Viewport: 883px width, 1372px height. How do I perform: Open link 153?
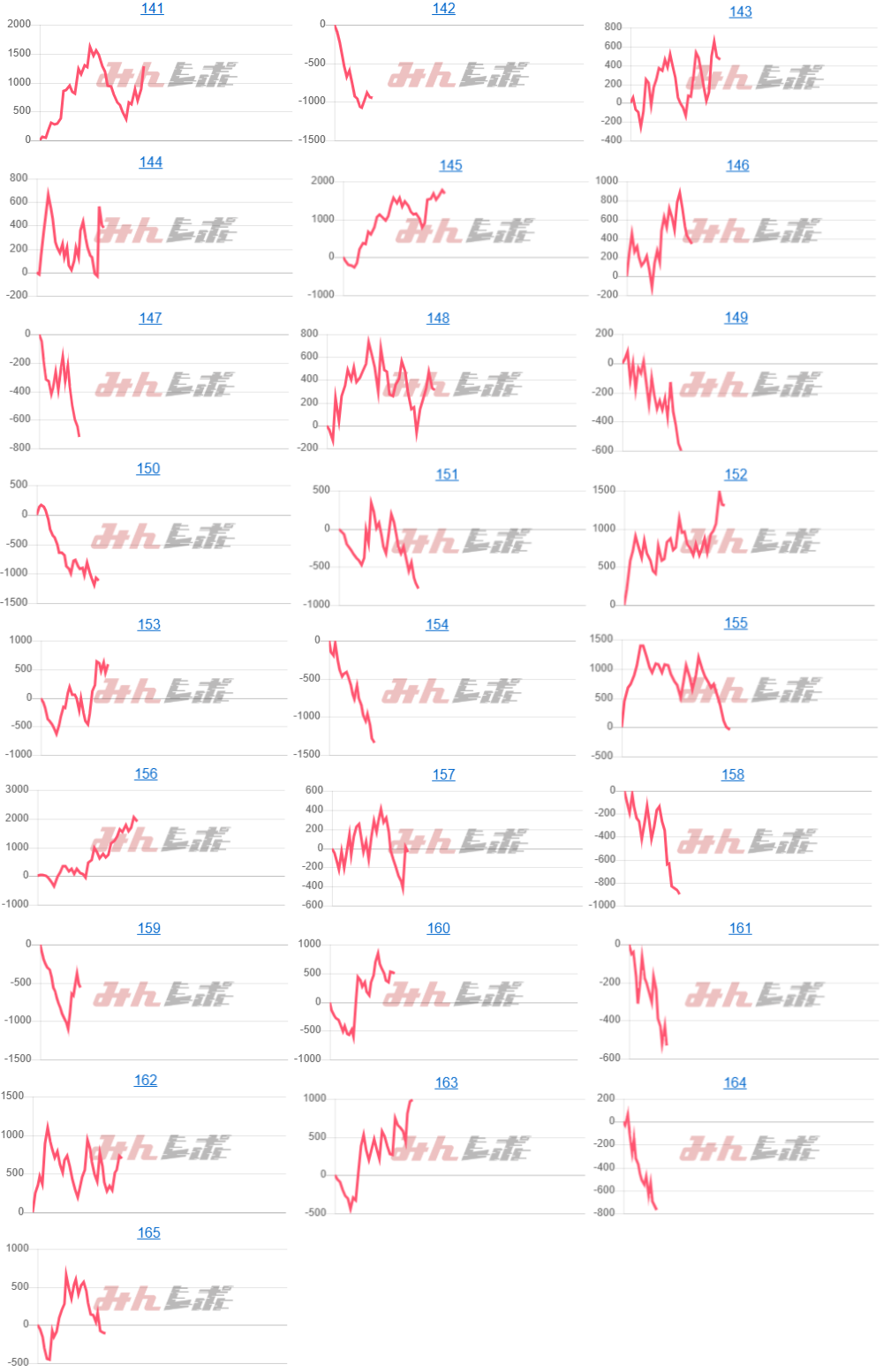[148, 624]
